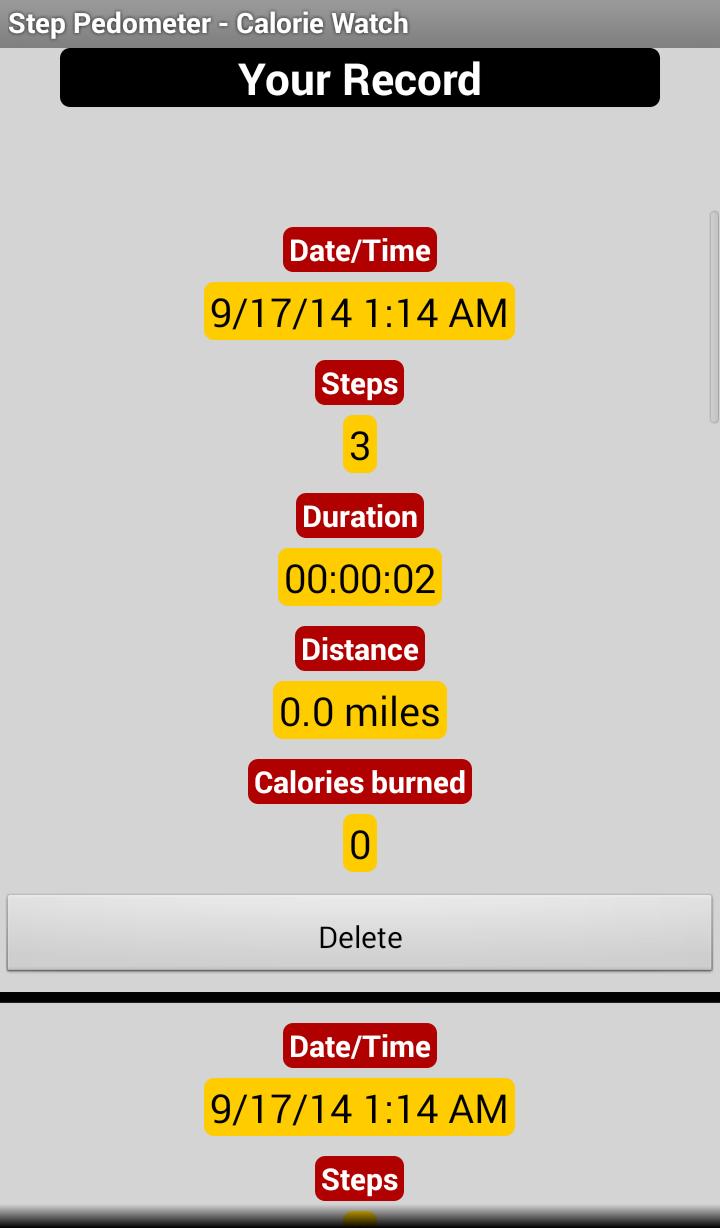
Task: Select the Steps label on the second record
Action: pyautogui.click(x=359, y=1178)
